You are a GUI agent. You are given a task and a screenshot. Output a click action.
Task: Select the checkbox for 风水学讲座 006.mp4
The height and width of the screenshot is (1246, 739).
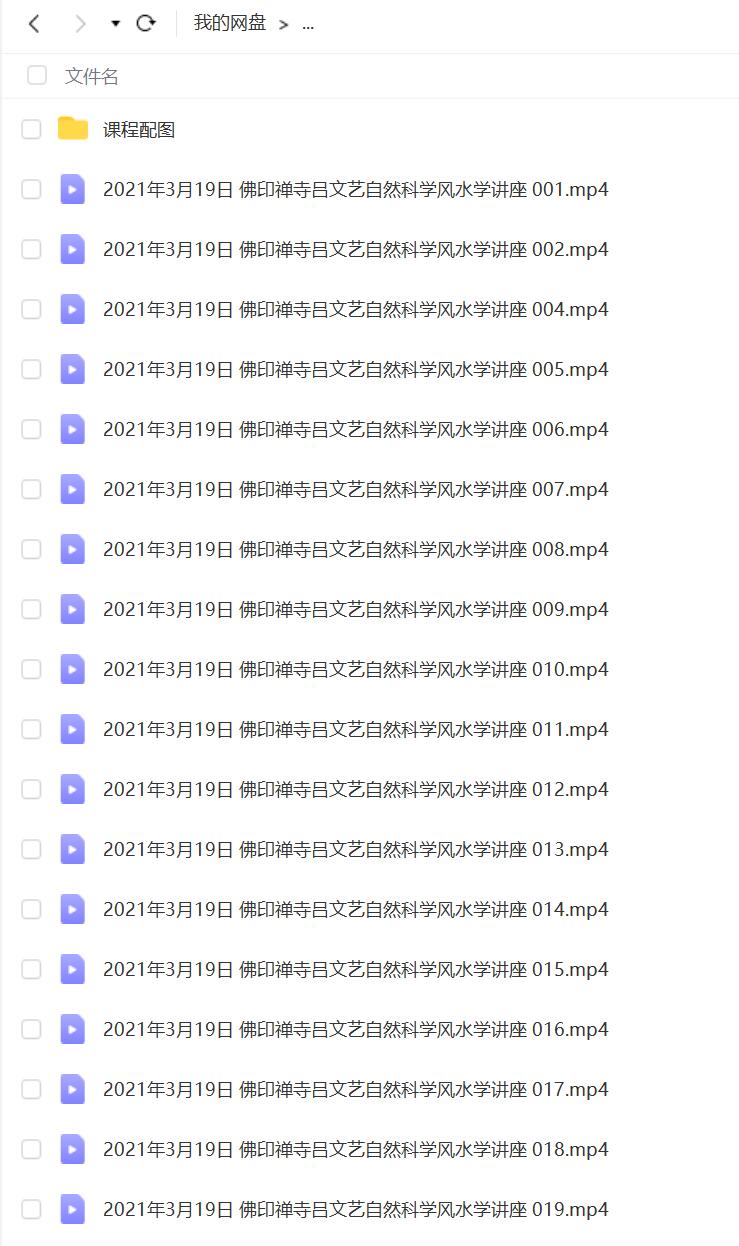click(x=31, y=429)
